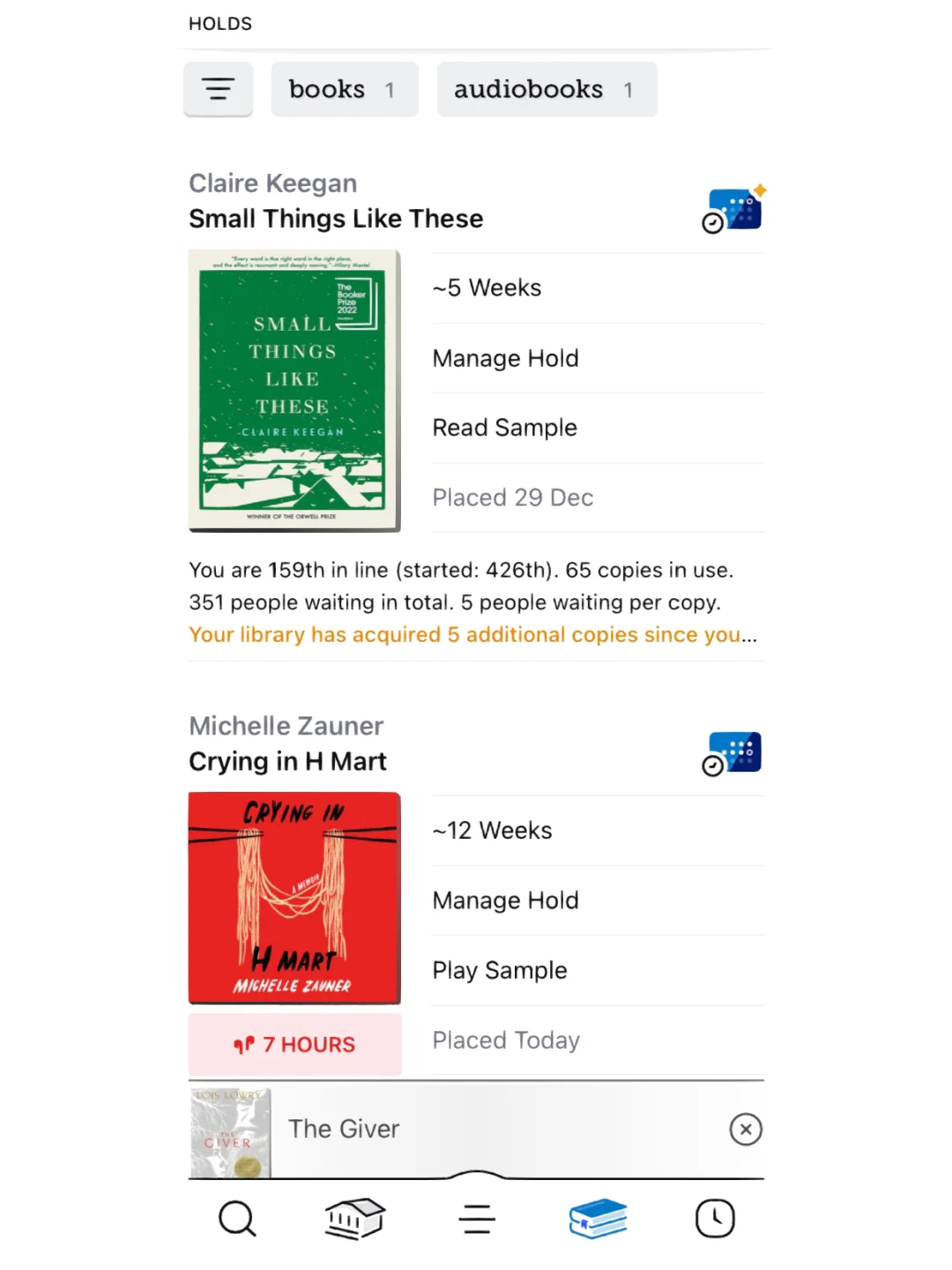
Task: Filter holds by books
Action: coord(344,89)
